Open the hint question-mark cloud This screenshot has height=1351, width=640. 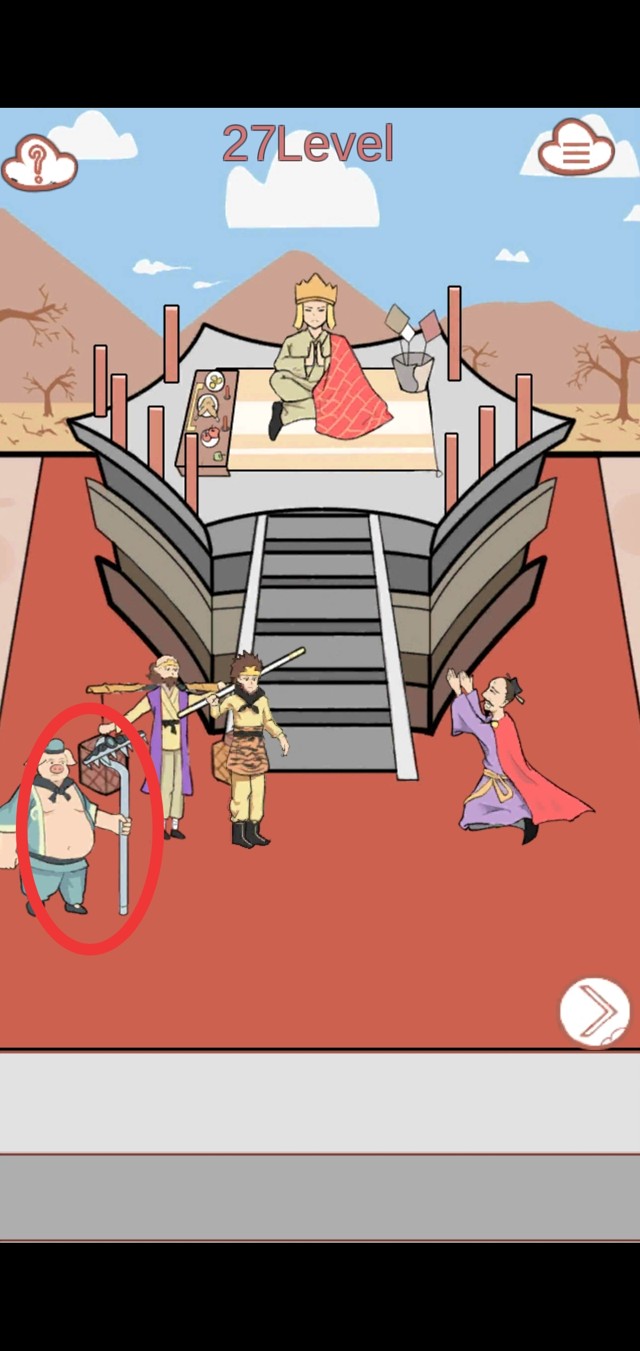click(x=39, y=163)
